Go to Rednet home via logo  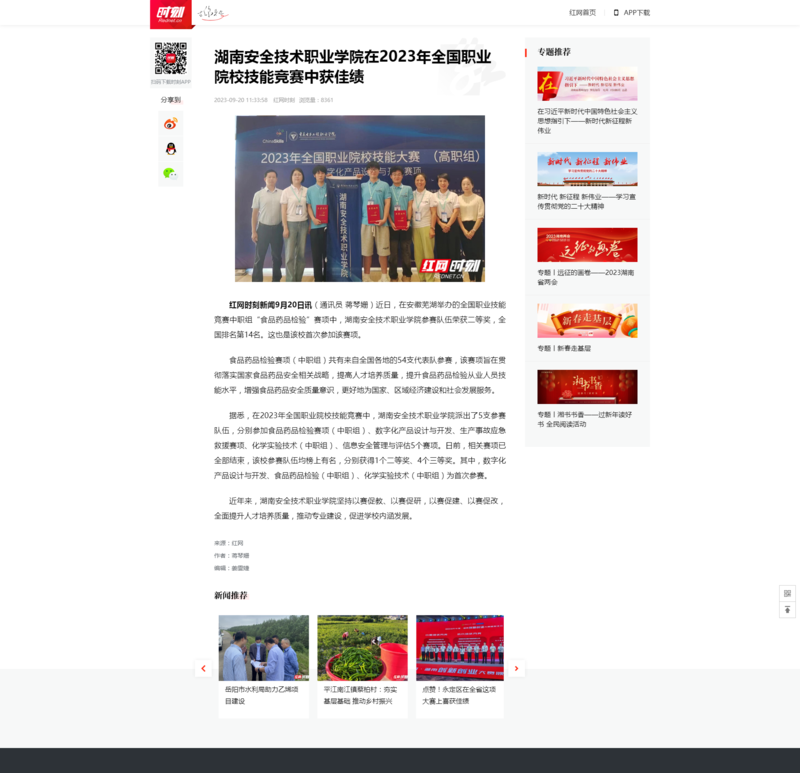pyautogui.click(x=169, y=13)
